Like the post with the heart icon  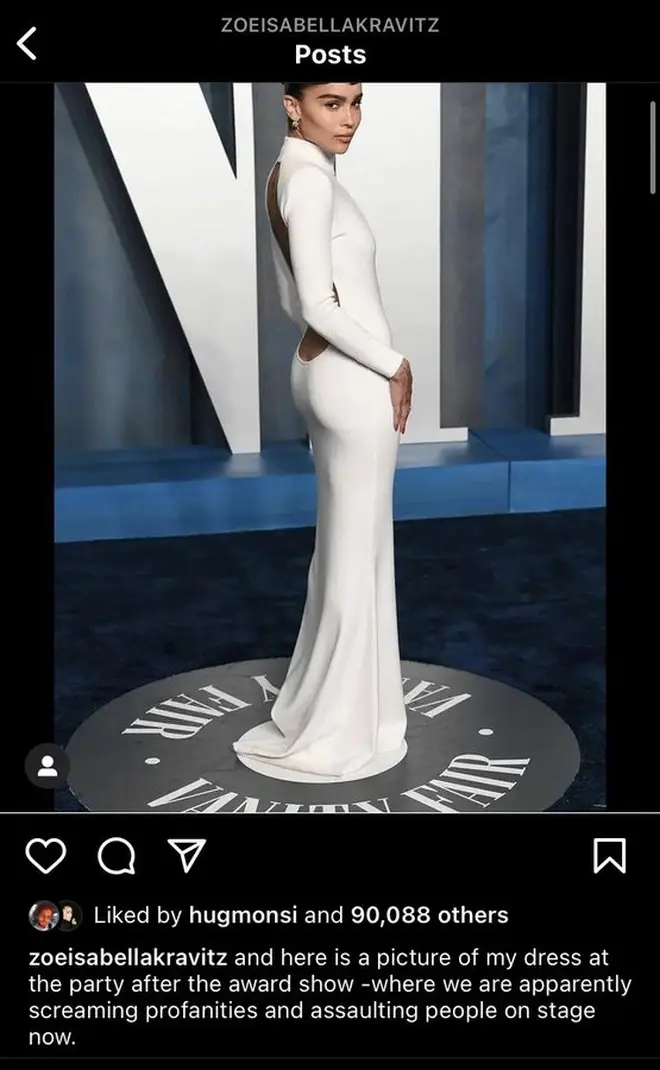click(46, 855)
